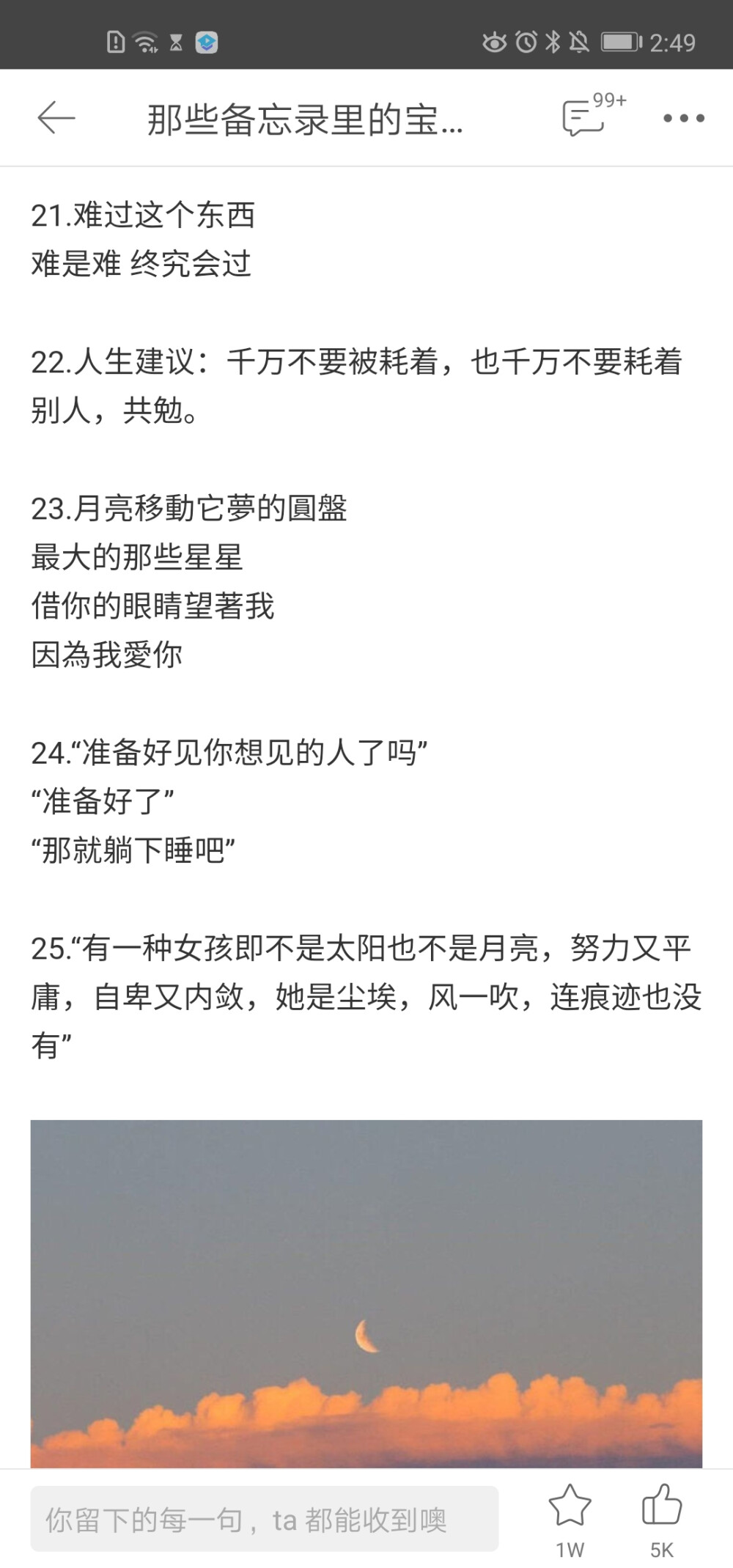Tap the Bluetooth icon in the status bar
The image size is (733, 1568).
[x=555, y=42]
